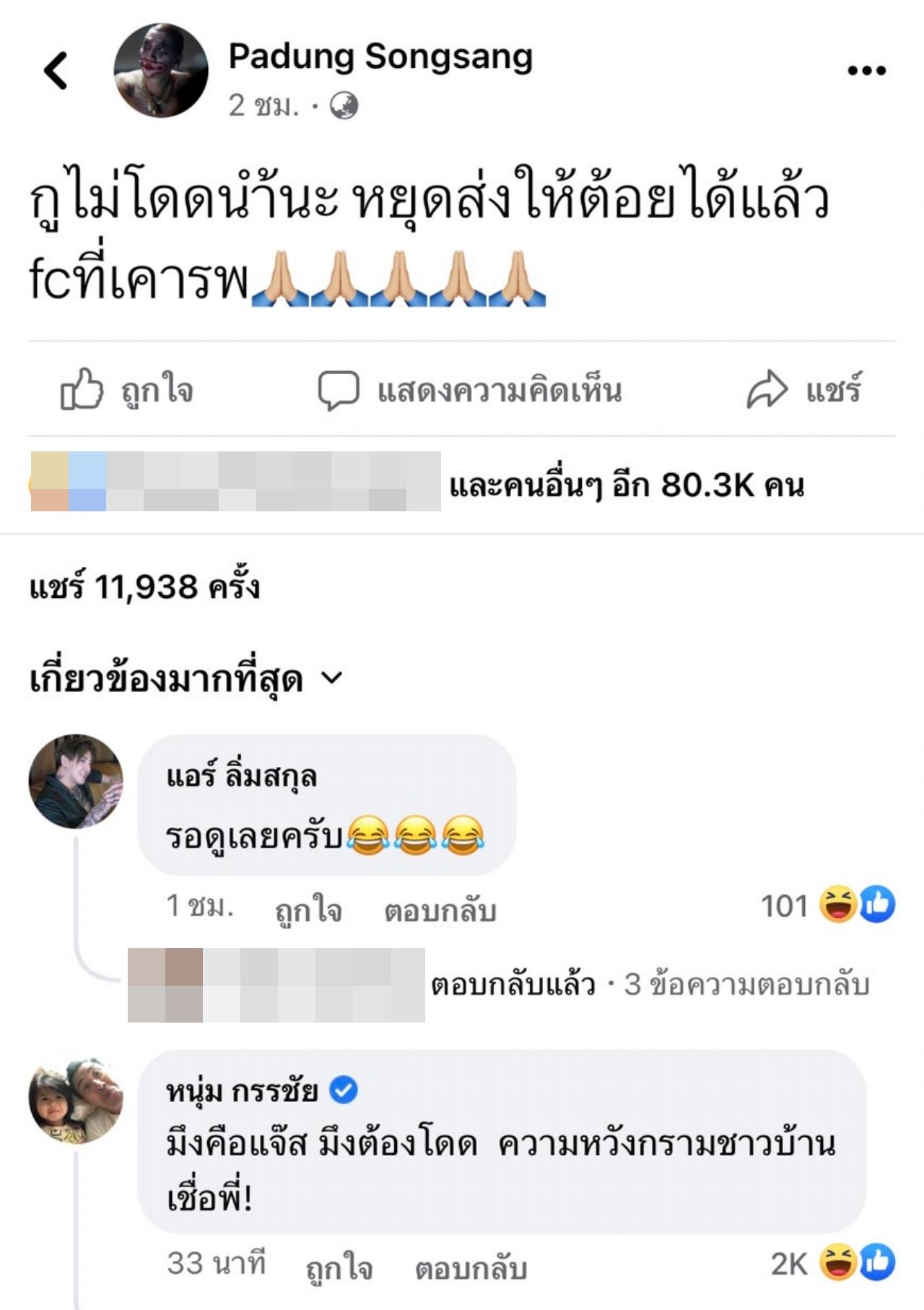
Task: Tap แอร์ ลิ่มสกุล's avatar photo
Action: [x=75, y=781]
